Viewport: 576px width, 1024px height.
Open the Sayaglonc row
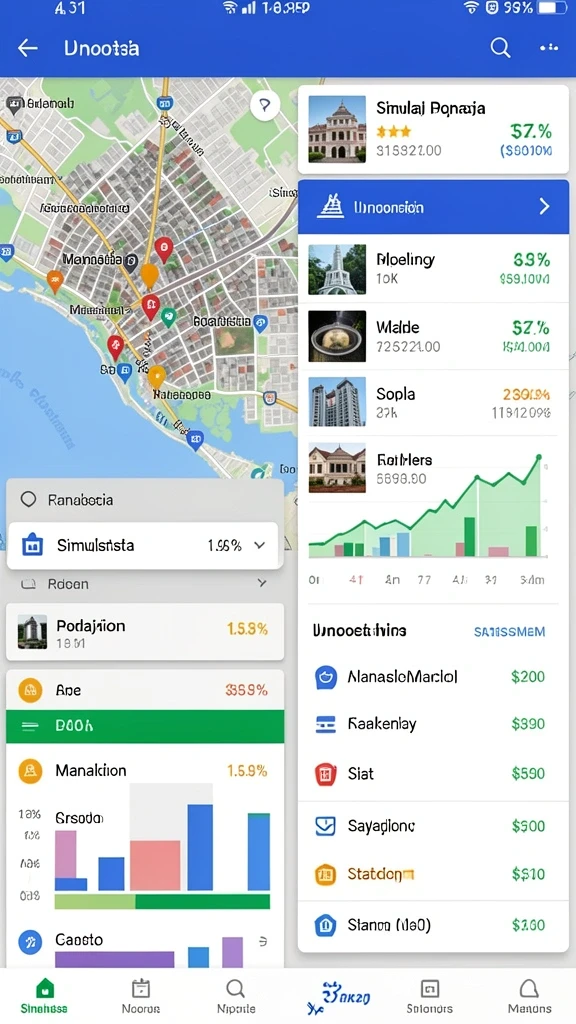(x=433, y=826)
